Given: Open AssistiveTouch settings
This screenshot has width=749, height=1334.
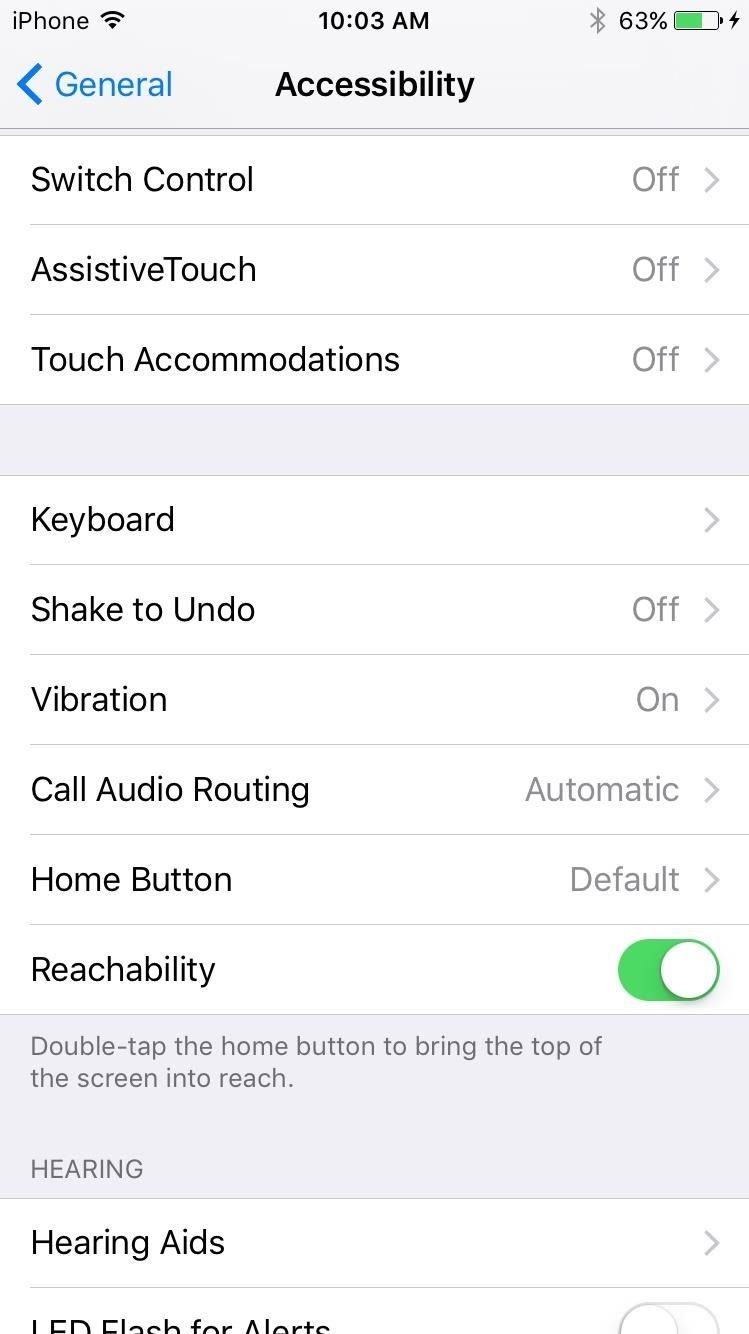Looking at the screenshot, I should [x=374, y=270].
